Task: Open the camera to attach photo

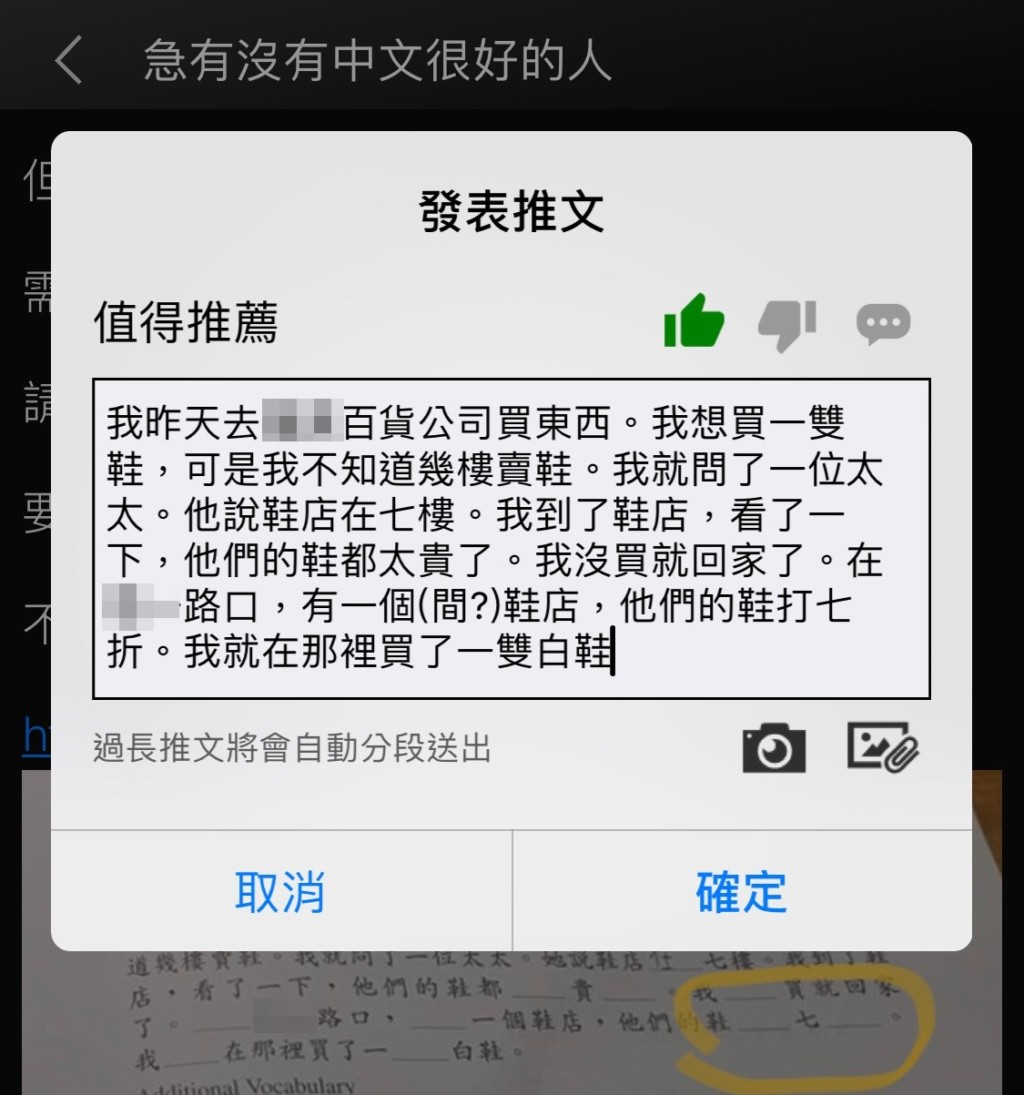Action: click(774, 748)
